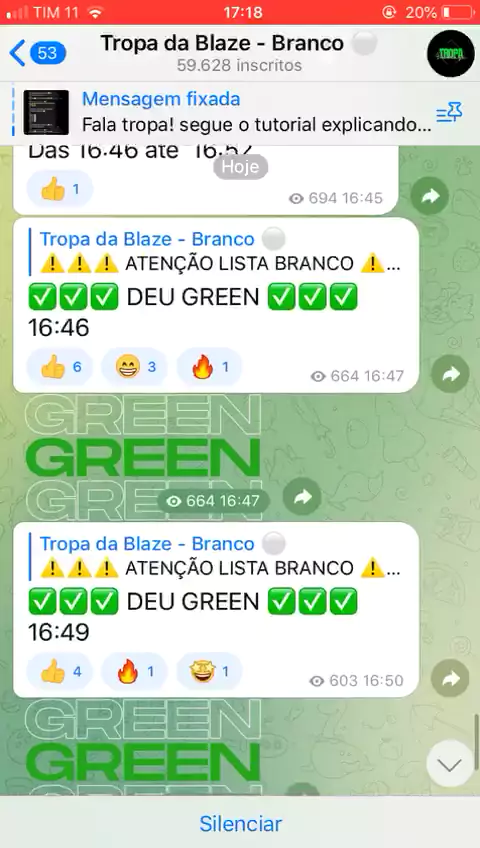Open the Tropa channel profile picture

click(450, 54)
